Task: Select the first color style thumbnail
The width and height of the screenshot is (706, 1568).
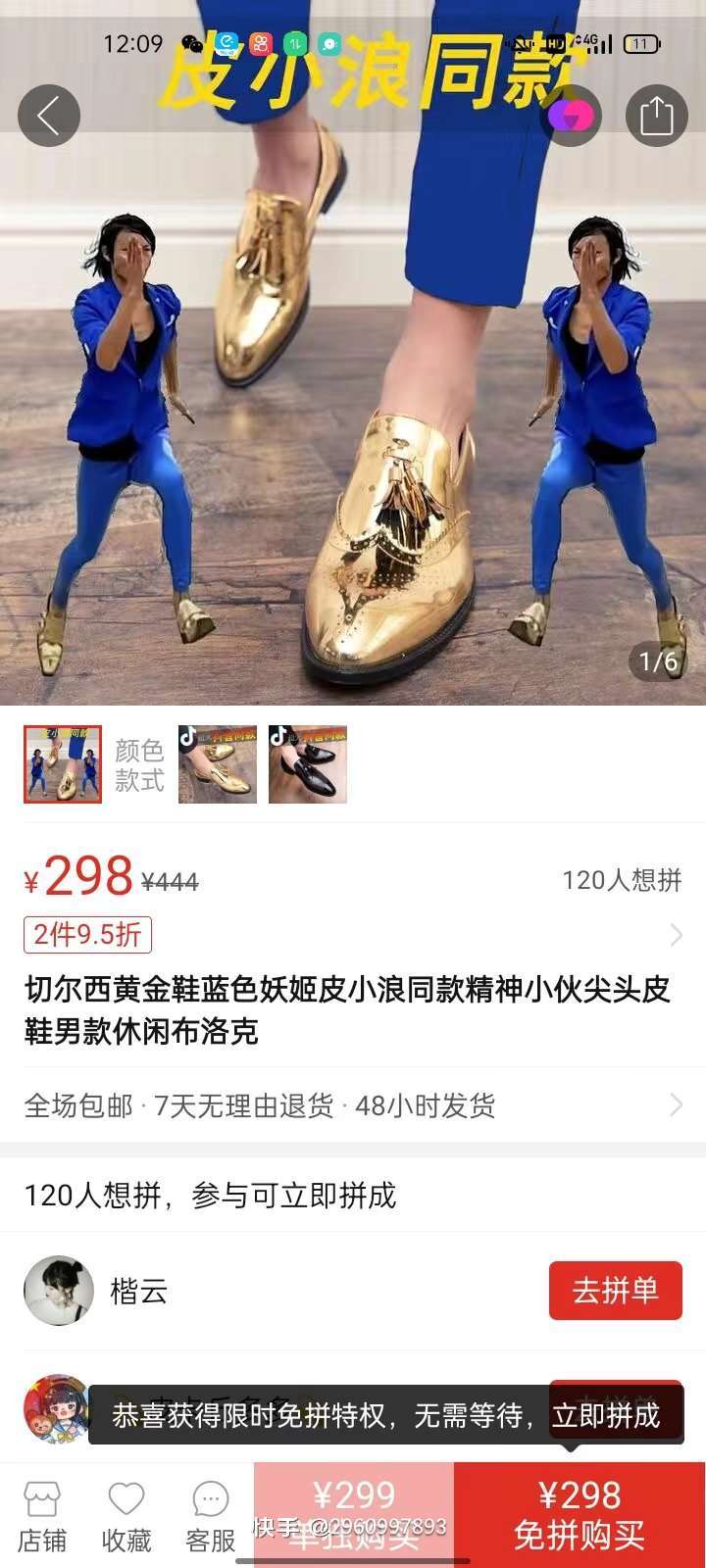Action: tap(63, 764)
